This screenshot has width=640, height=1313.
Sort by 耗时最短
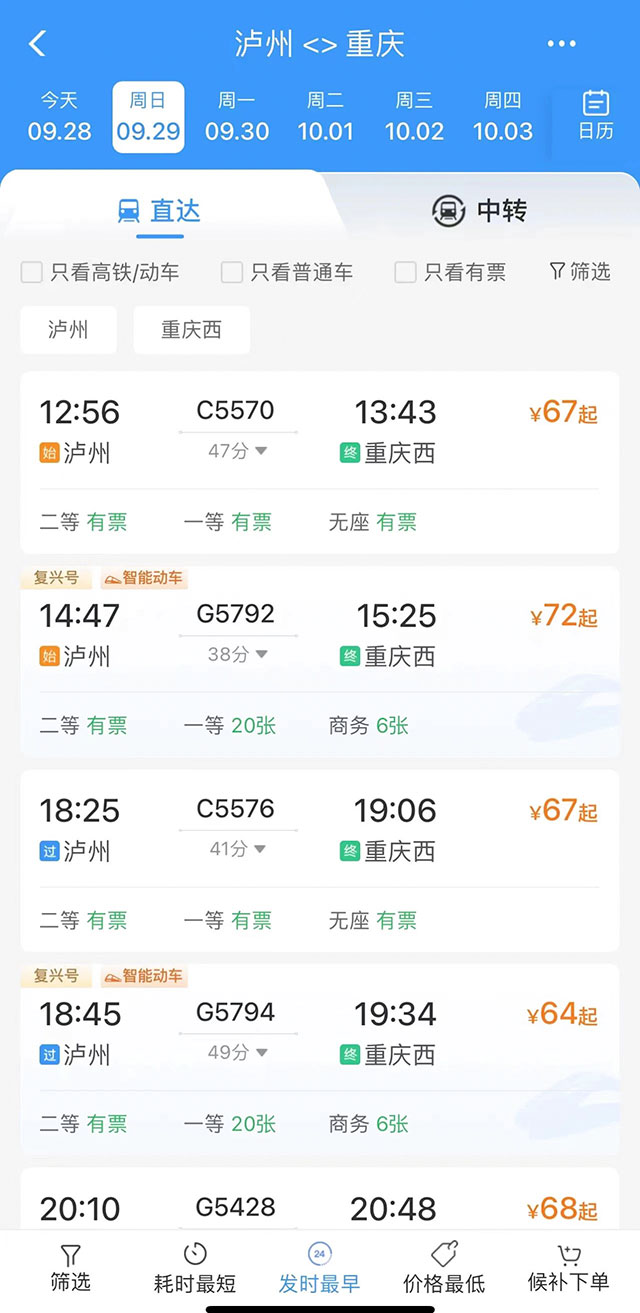pos(195,1268)
